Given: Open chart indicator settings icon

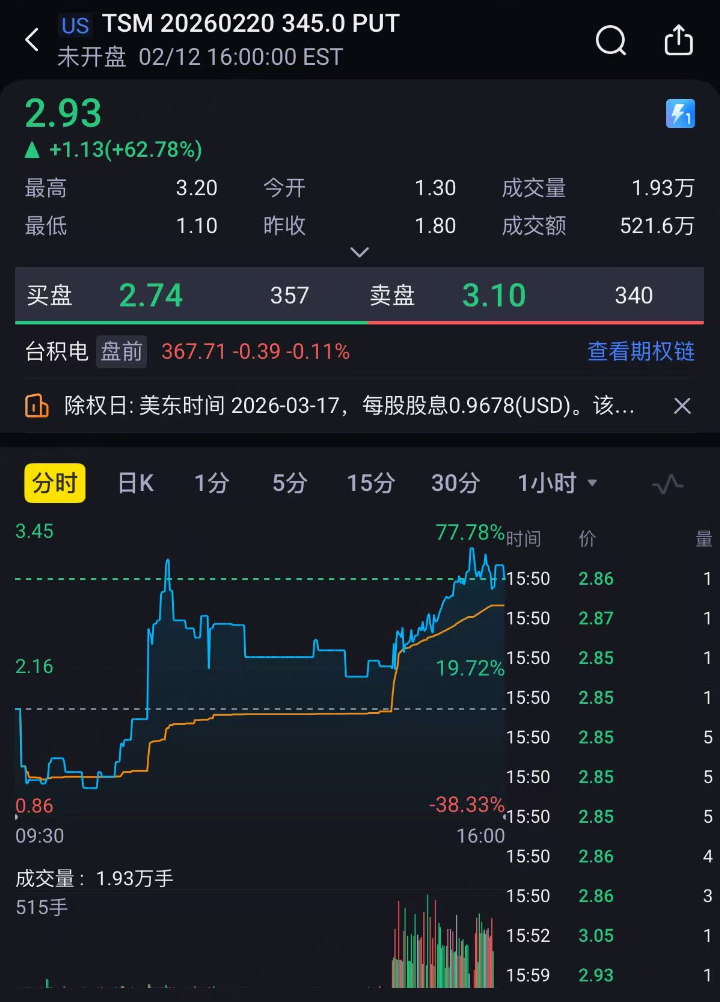Looking at the screenshot, I should [x=667, y=484].
